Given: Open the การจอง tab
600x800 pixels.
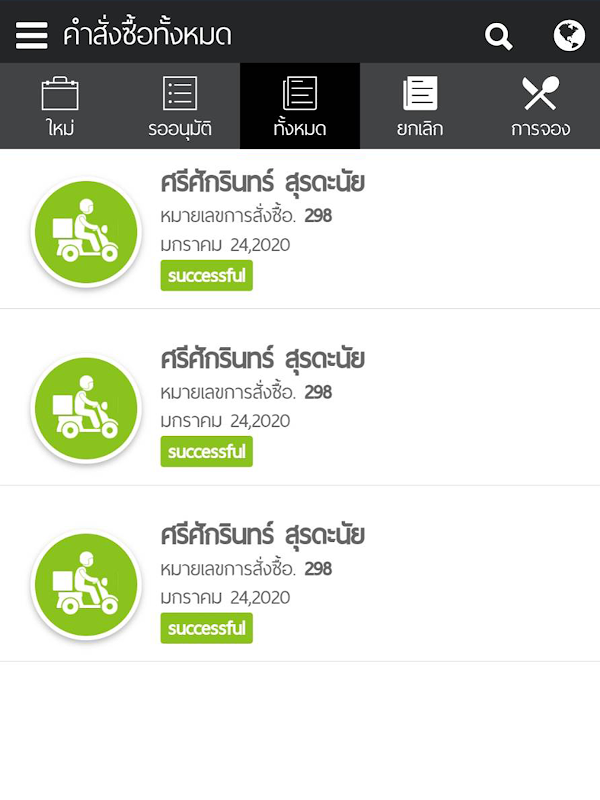Looking at the screenshot, I should [540, 106].
